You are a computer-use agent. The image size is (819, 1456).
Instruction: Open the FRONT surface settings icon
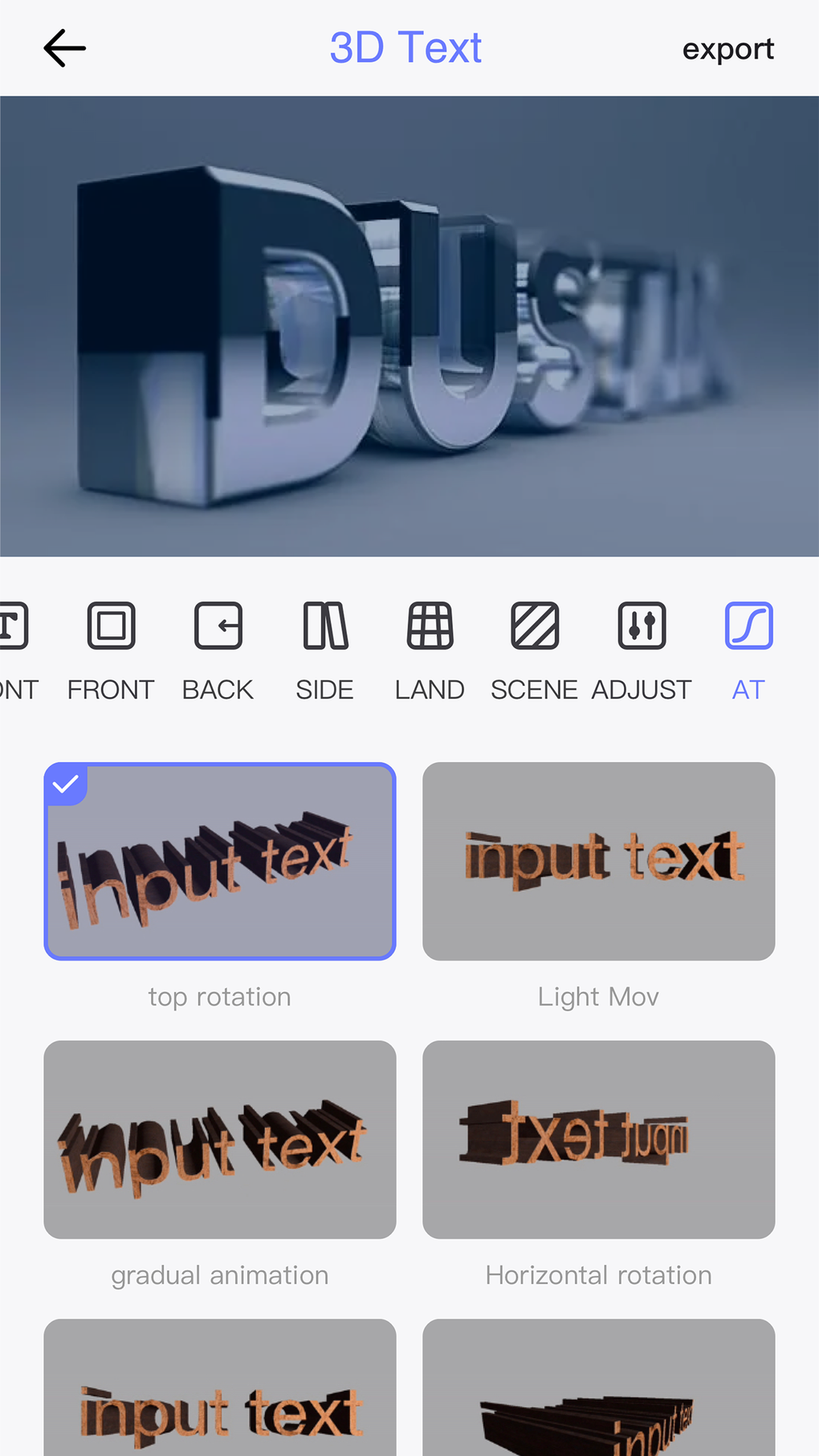[110, 626]
